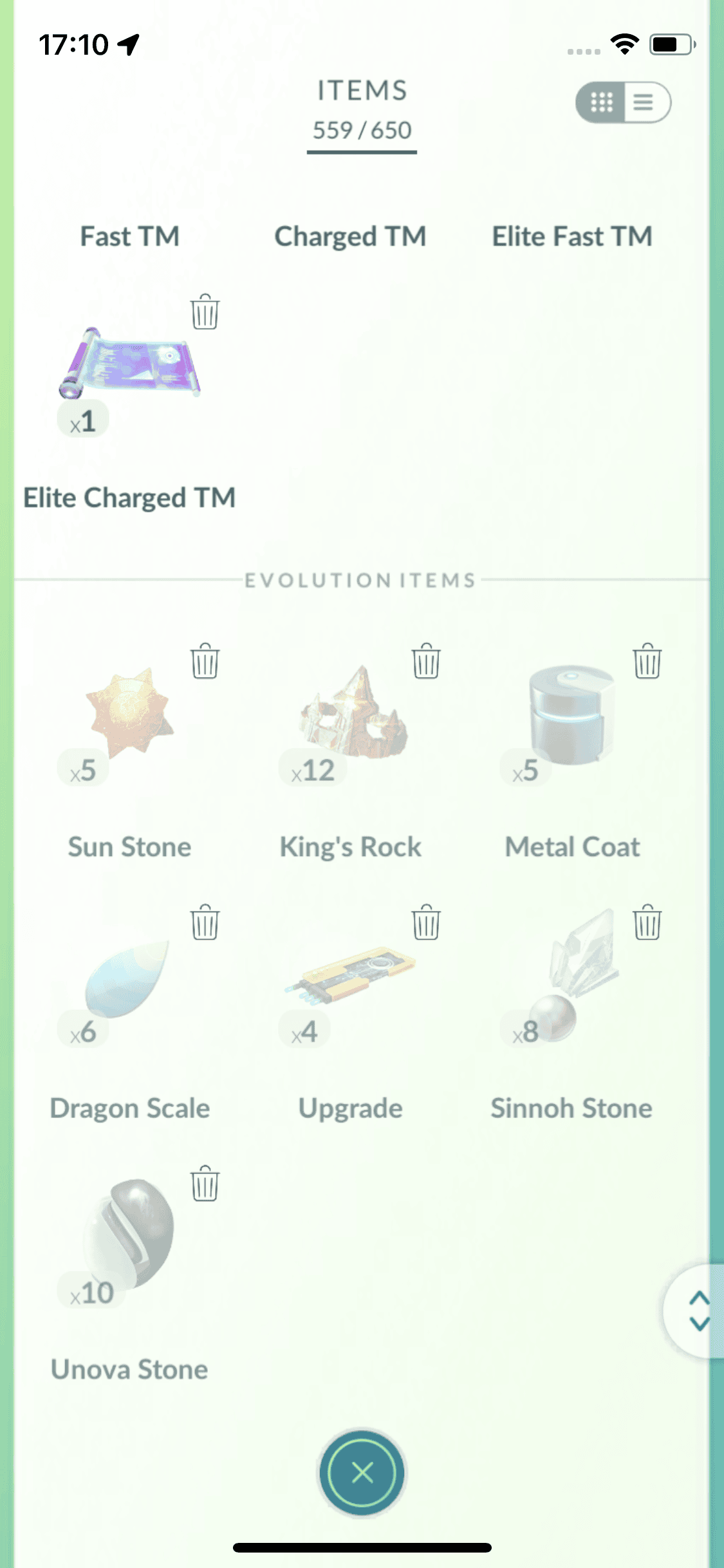
Task: Close the Items bag
Action: (x=362, y=1473)
